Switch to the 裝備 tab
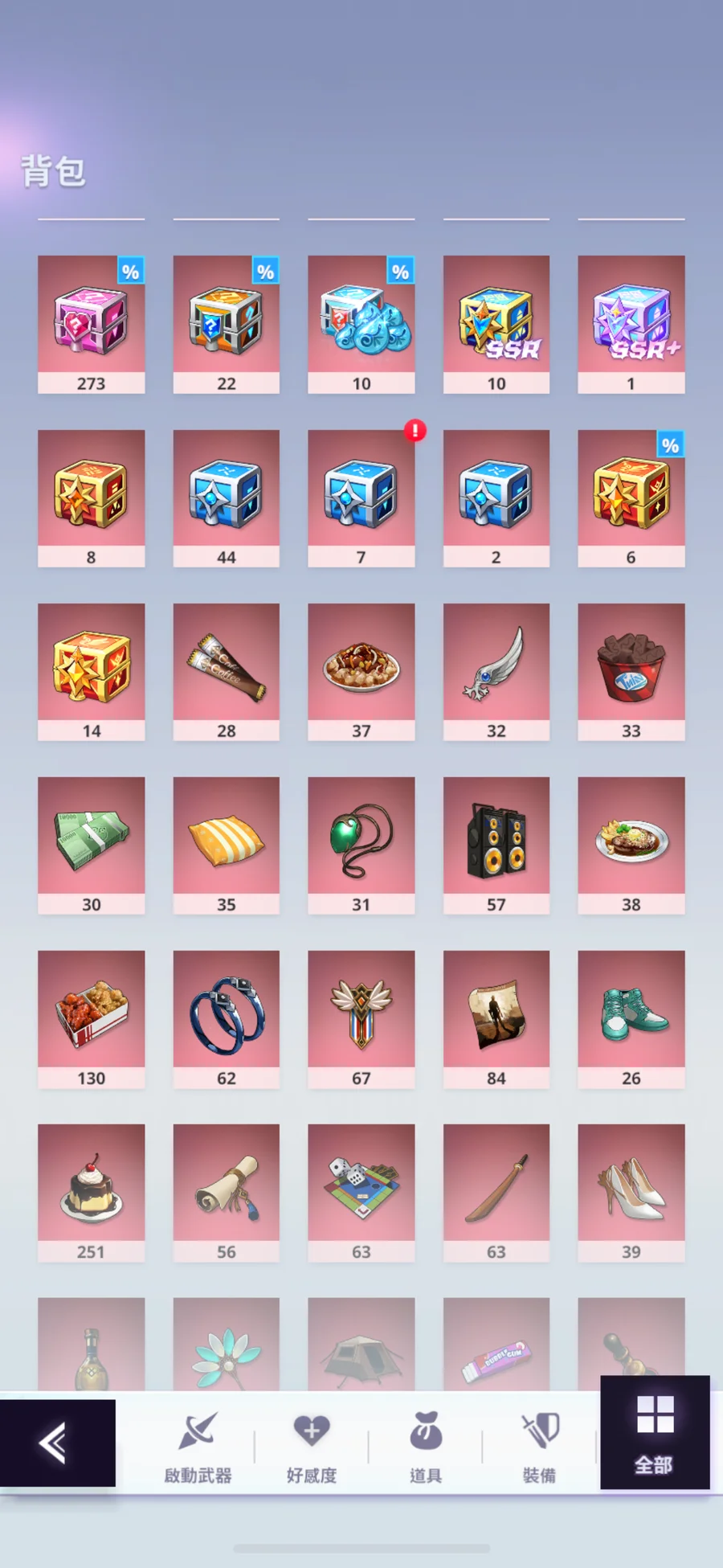 539,1447
